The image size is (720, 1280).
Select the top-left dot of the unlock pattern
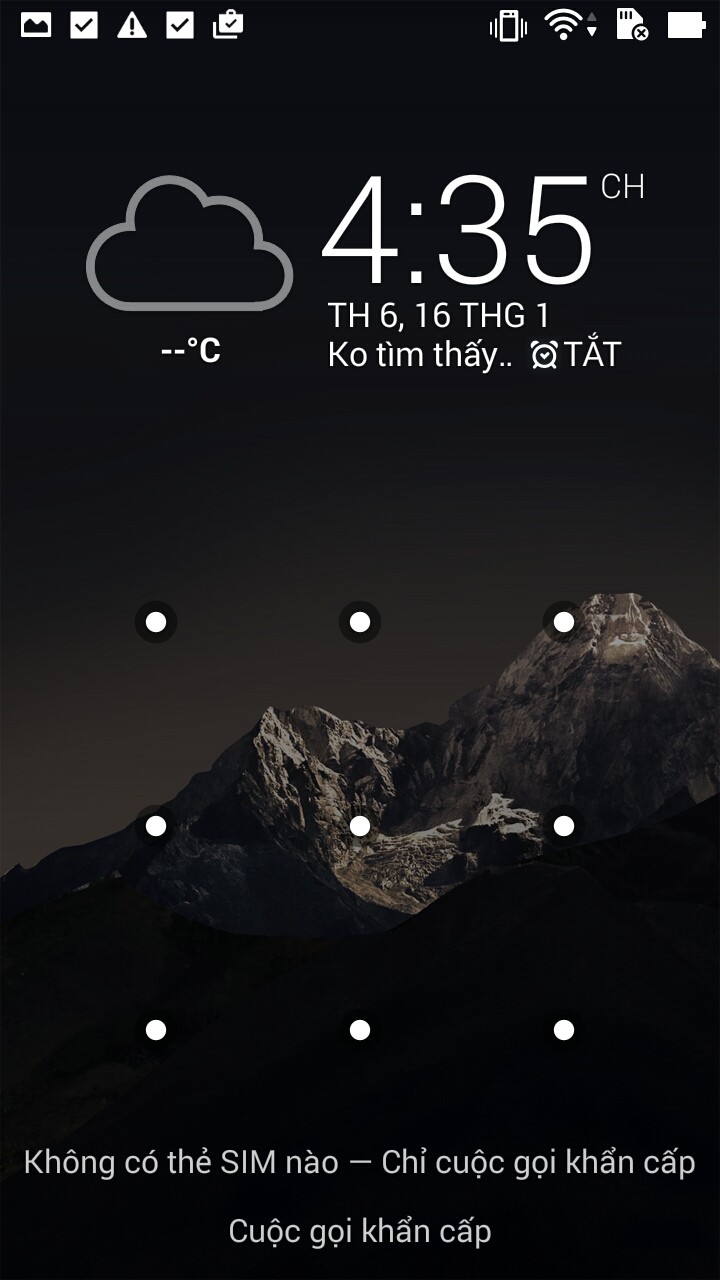coord(156,622)
